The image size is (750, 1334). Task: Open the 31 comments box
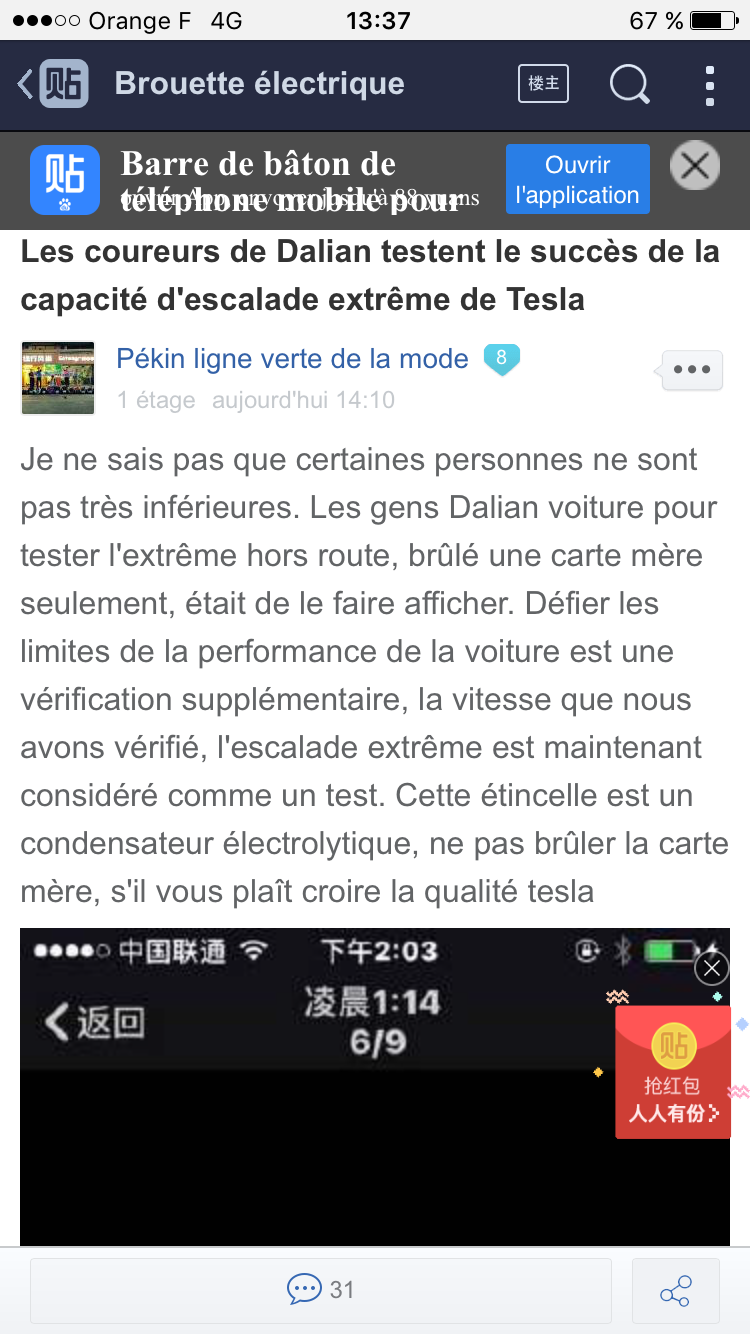tap(320, 1290)
